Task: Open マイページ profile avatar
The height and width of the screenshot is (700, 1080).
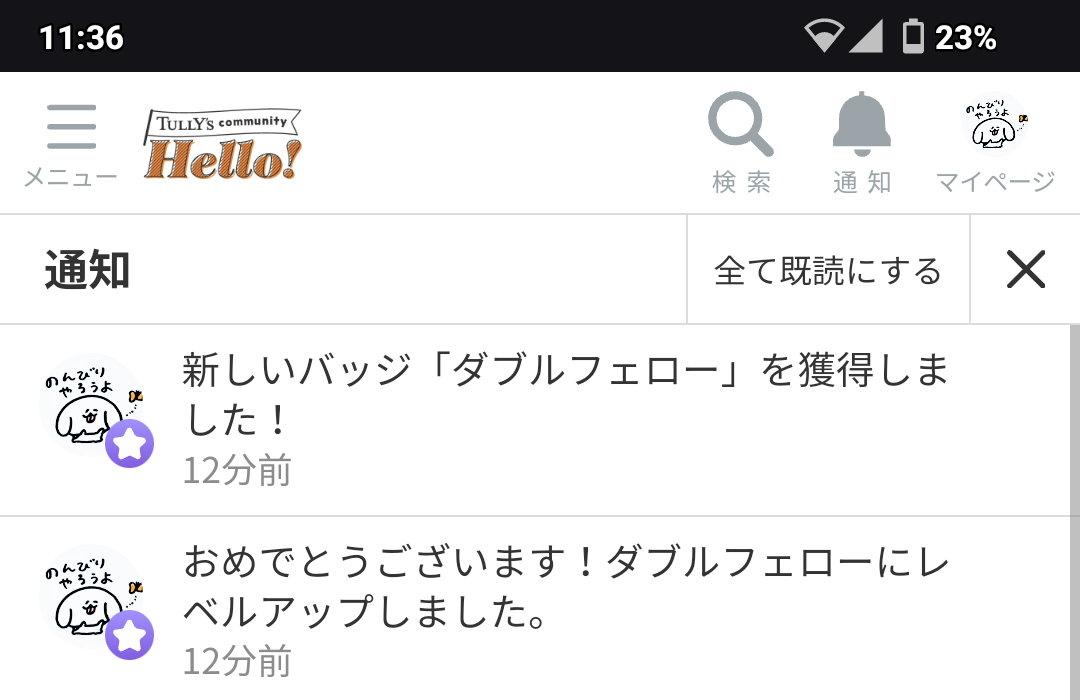Action: click(x=995, y=143)
